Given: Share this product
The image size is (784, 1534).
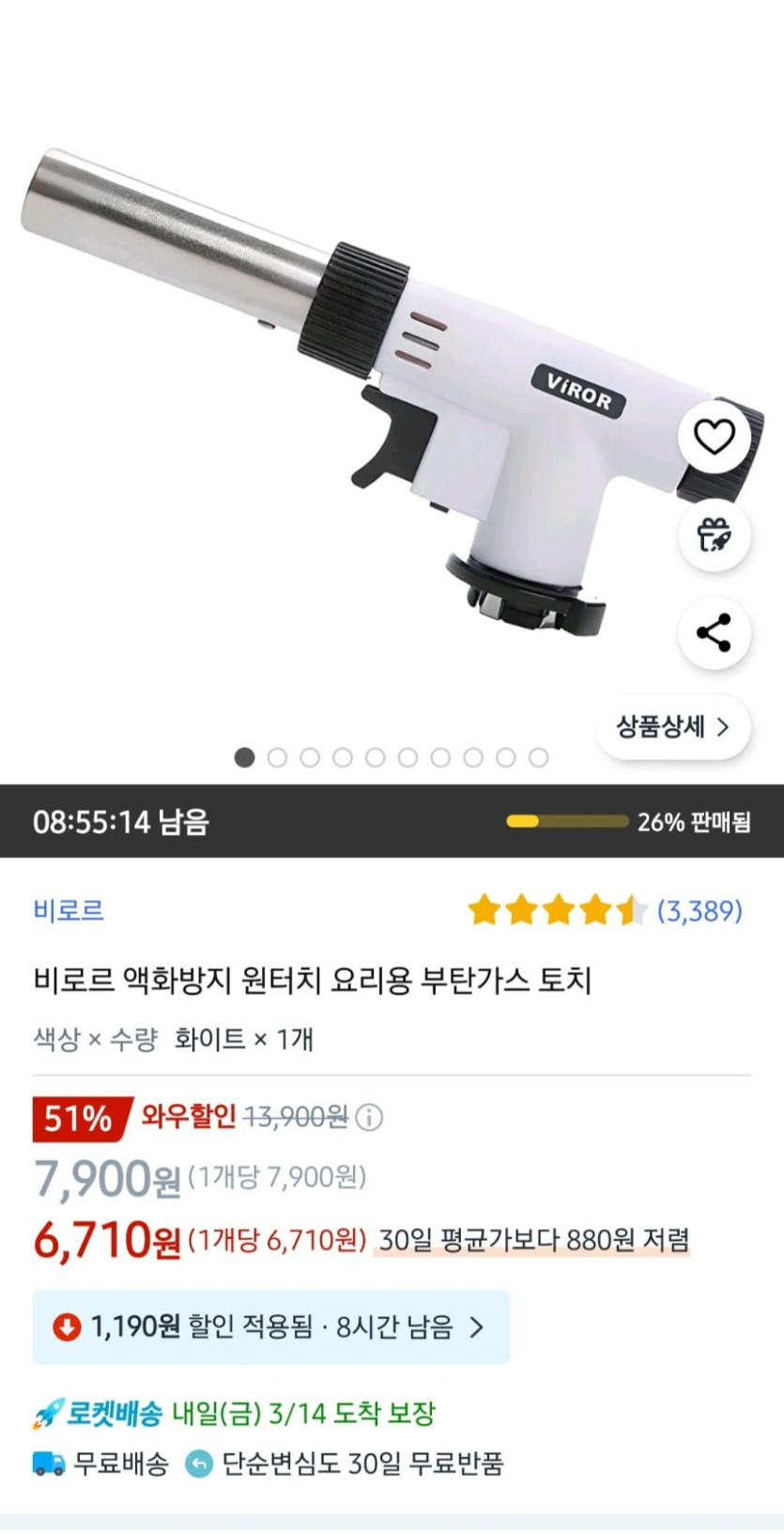Looking at the screenshot, I should [x=714, y=633].
